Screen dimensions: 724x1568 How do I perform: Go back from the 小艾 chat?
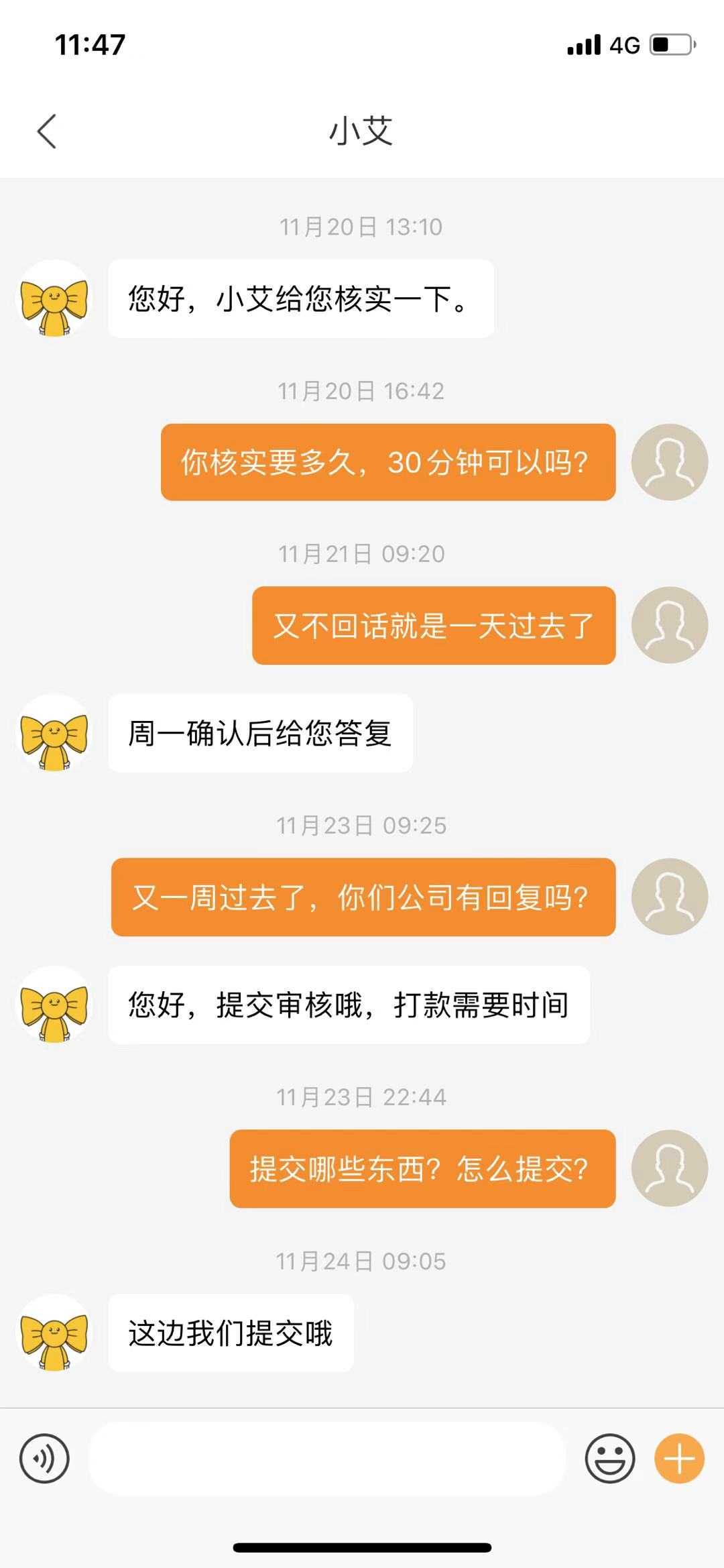coord(47,131)
